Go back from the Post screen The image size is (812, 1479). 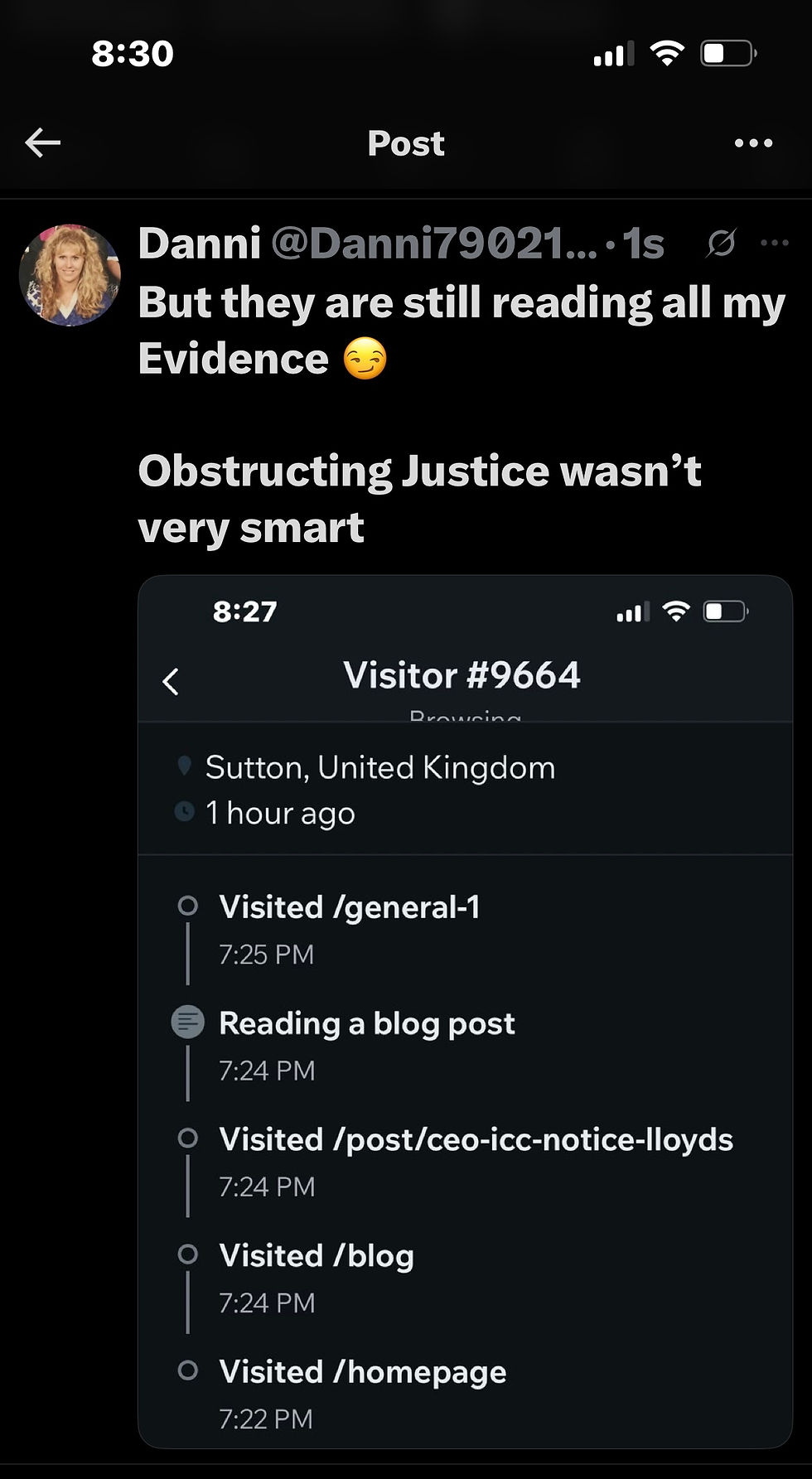pos(43,143)
